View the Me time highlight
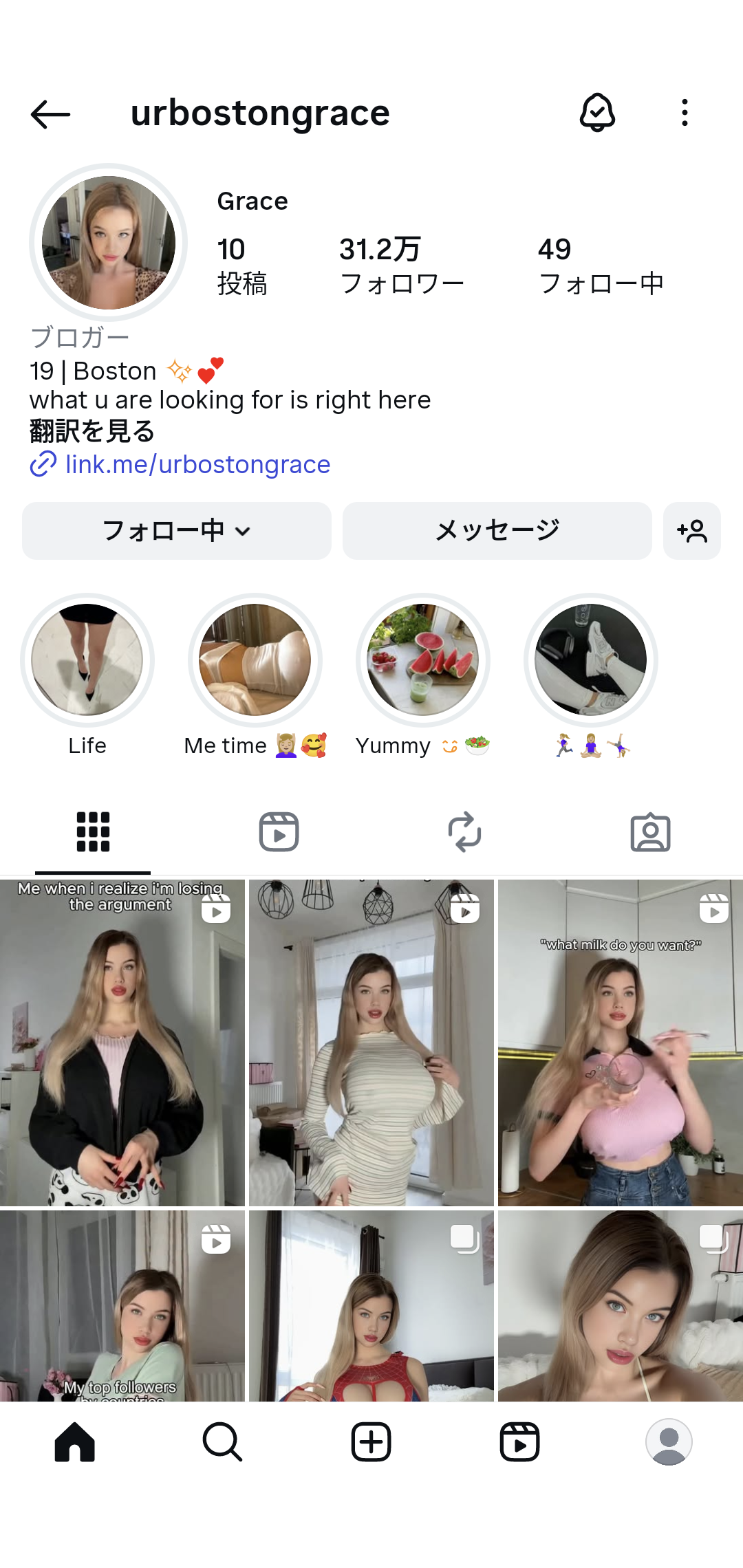Image resolution: width=743 pixels, height=1568 pixels. 255,660
